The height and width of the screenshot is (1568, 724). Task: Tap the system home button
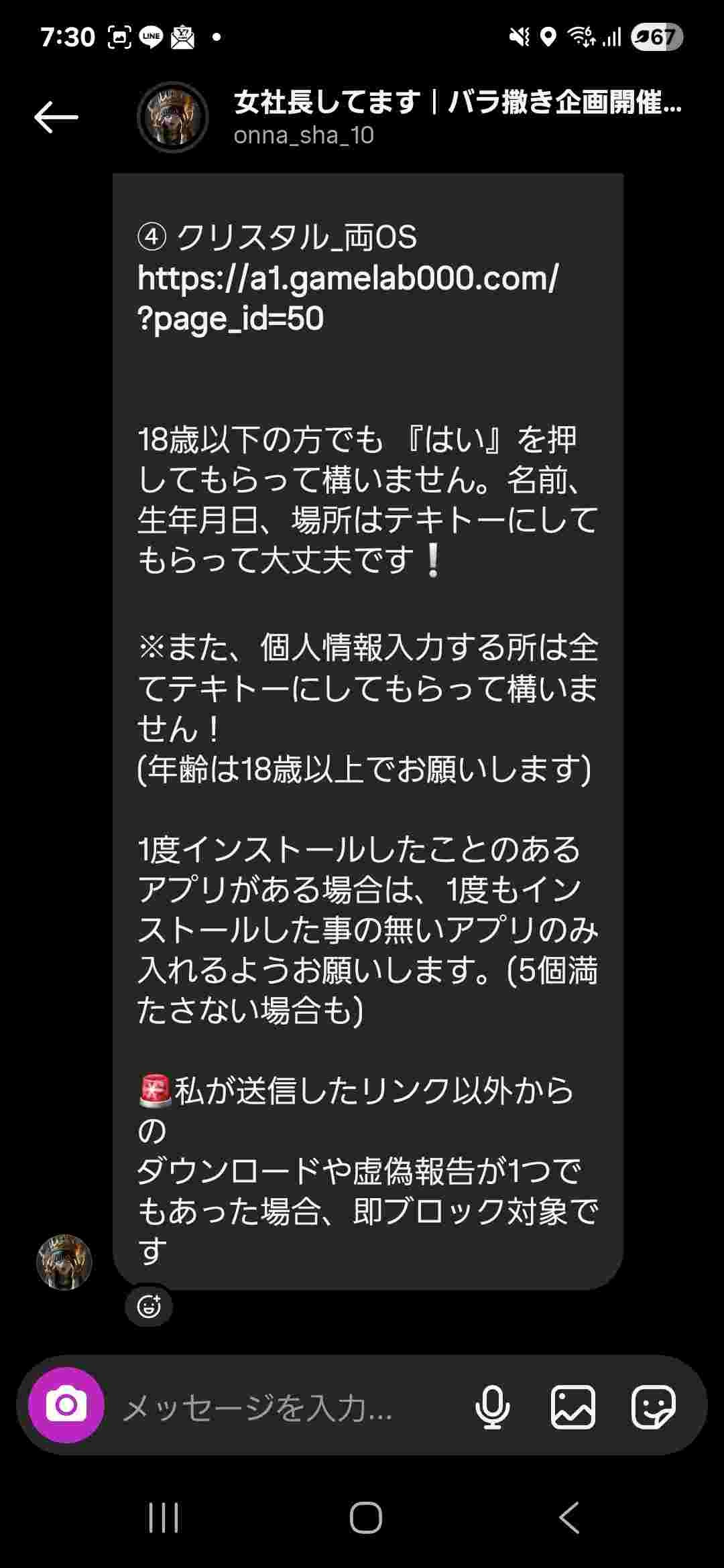coord(365,1517)
